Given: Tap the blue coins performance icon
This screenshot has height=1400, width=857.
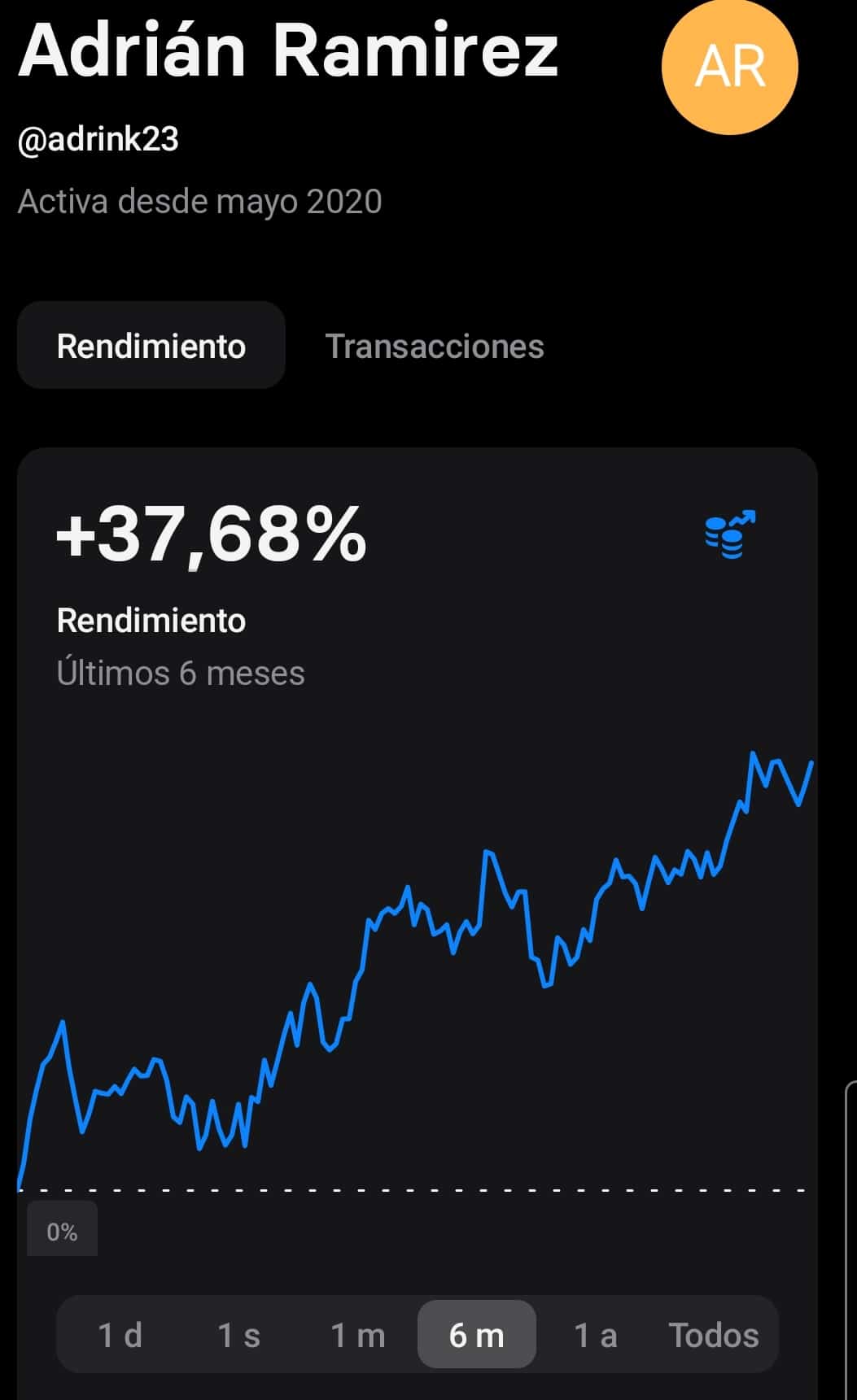Looking at the screenshot, I should [x=730, y=534].
